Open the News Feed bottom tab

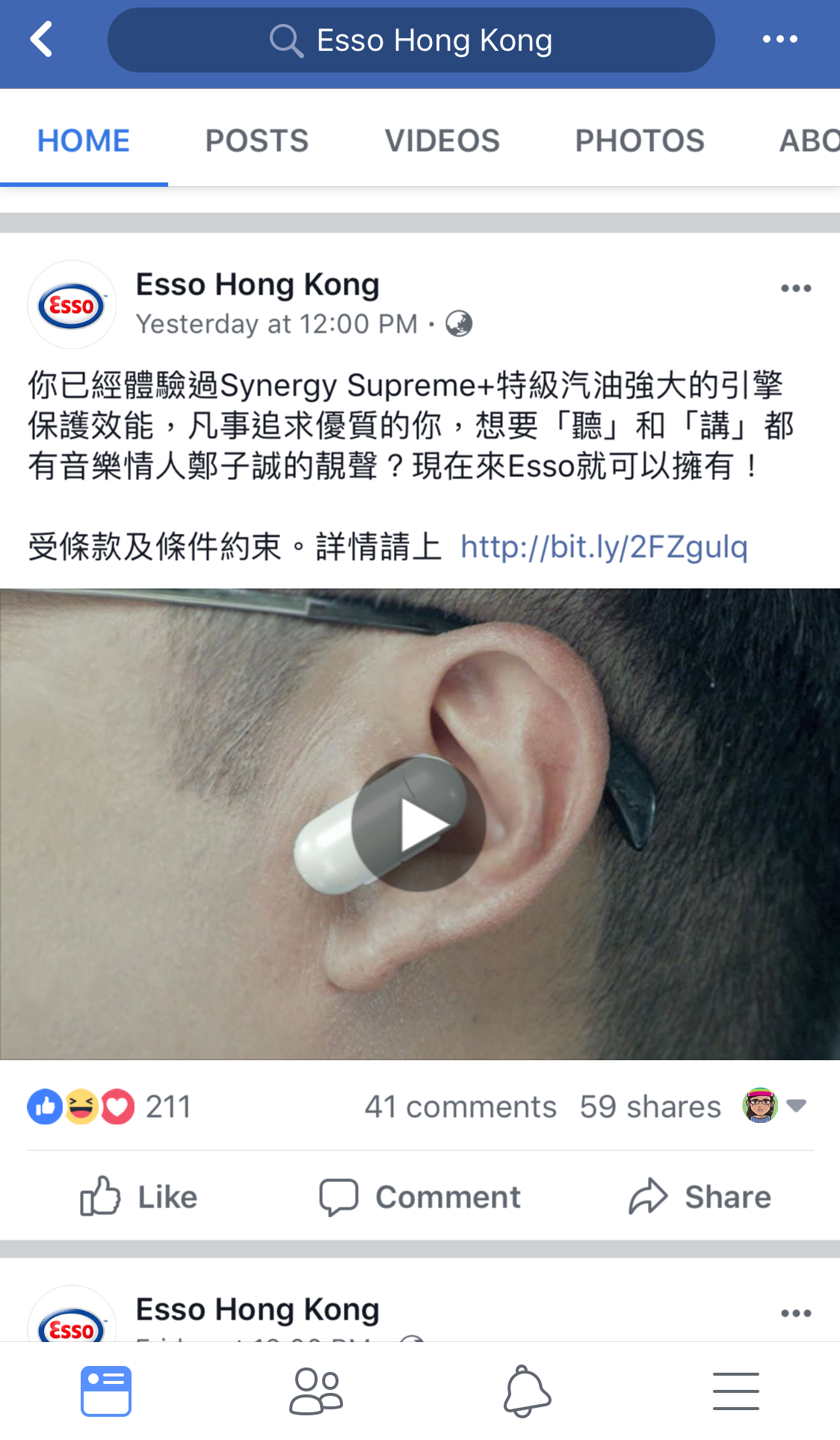click(x=106, y=1391)
